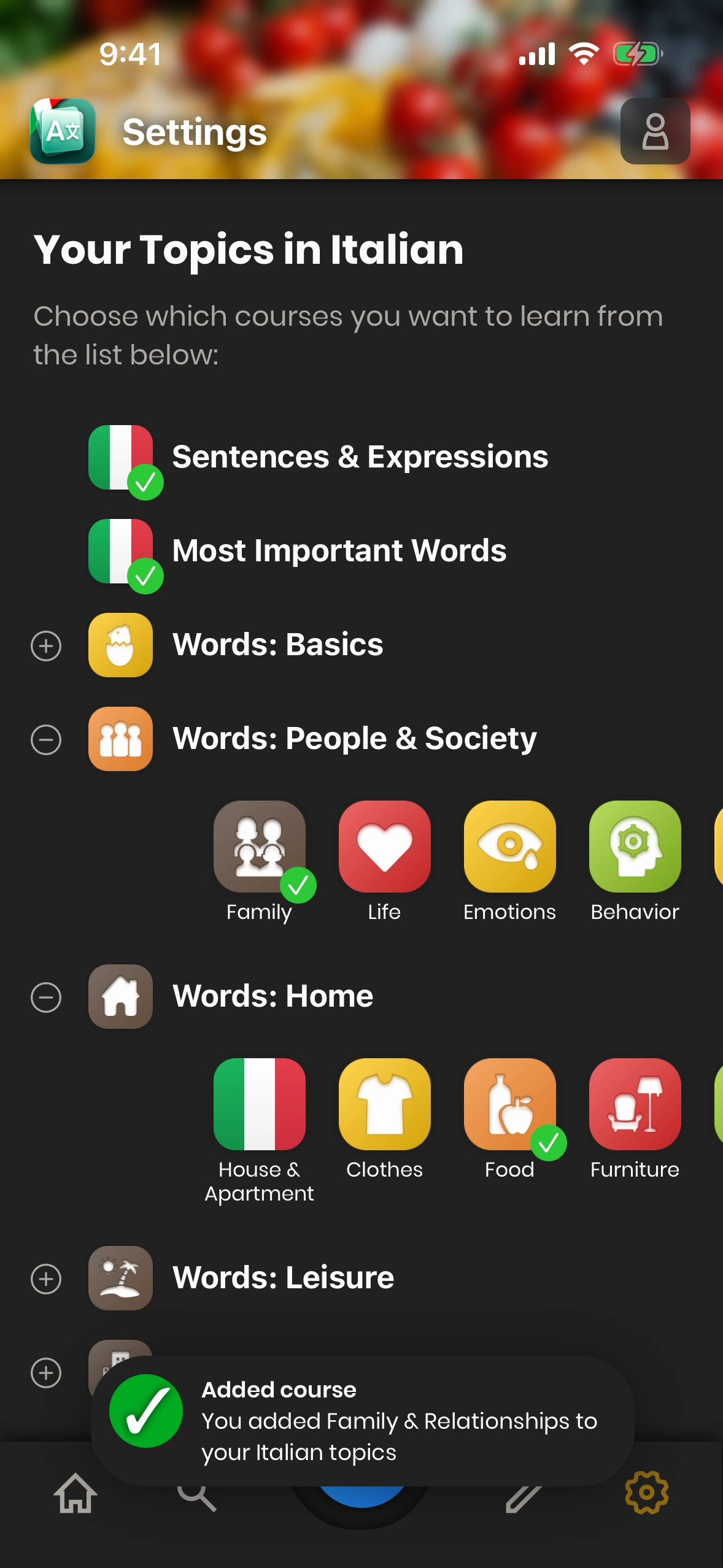Add the House & Apartment topic

pyautogui.click(x=260, y=1104)
